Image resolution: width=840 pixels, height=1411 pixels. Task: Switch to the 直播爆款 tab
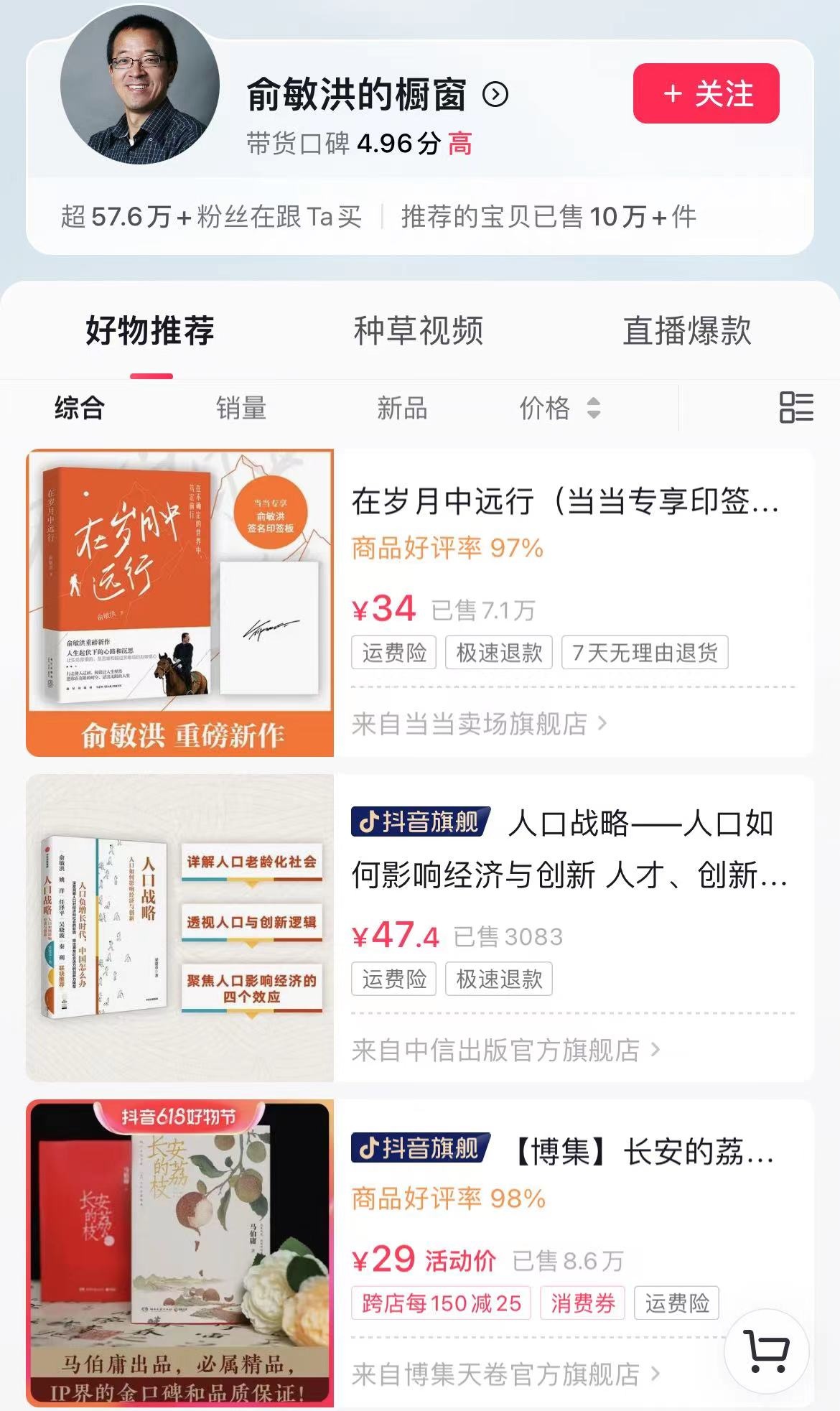pyautogui.click(x=687, y=330)
